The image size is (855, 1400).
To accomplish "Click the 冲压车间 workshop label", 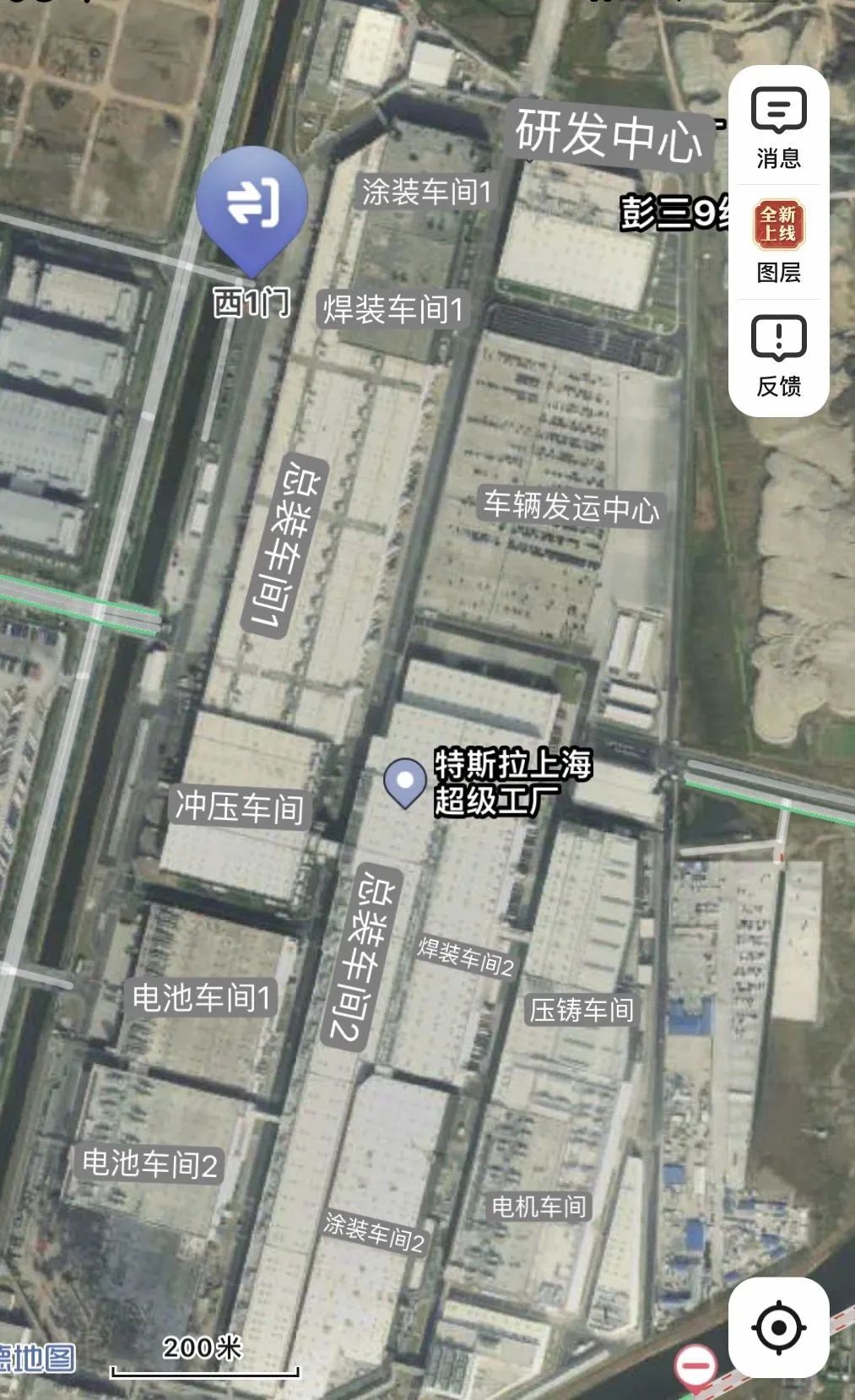I will point(241,806).
